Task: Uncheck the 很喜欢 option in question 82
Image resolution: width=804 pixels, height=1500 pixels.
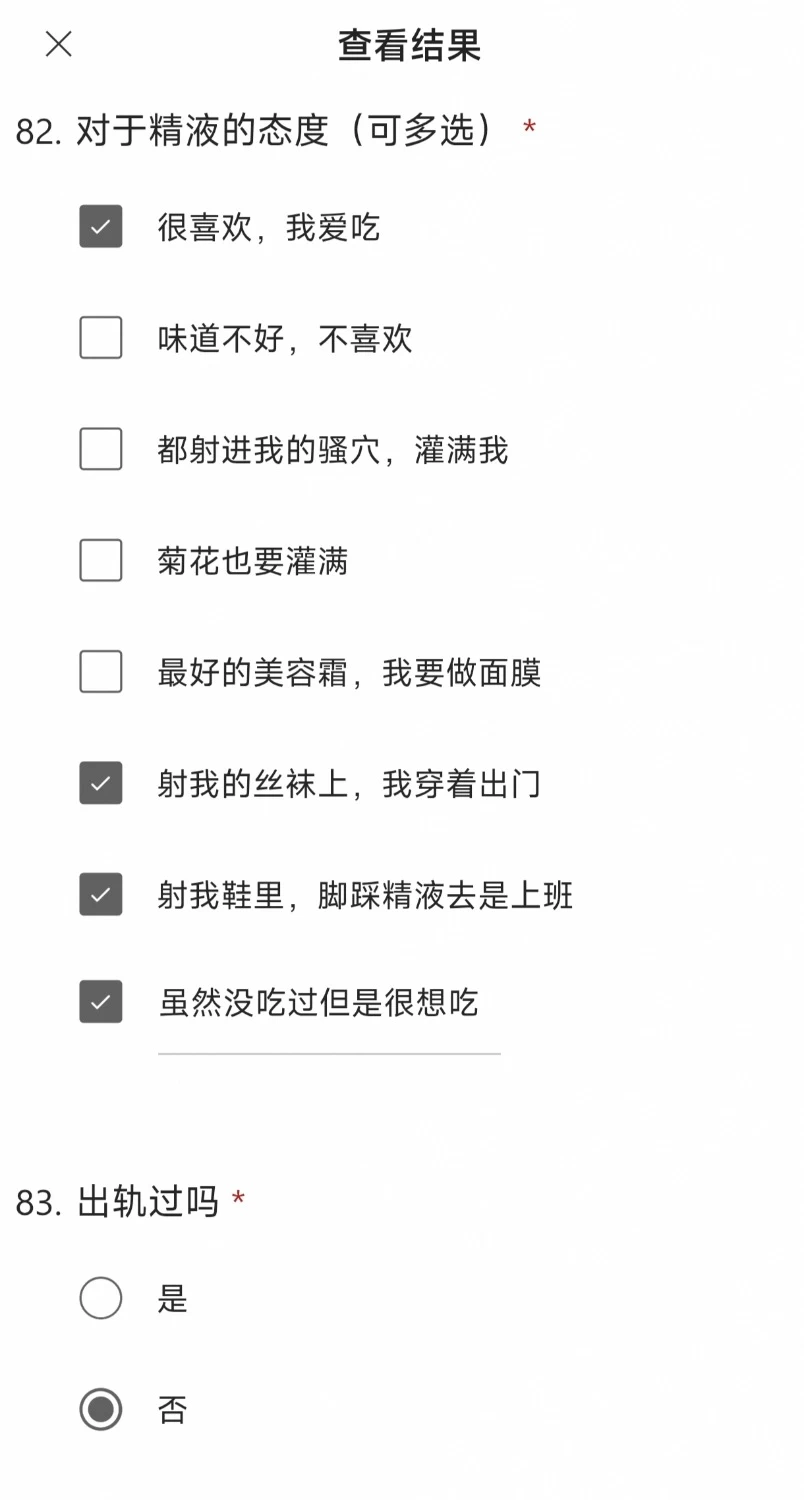Action: (101, 226)
